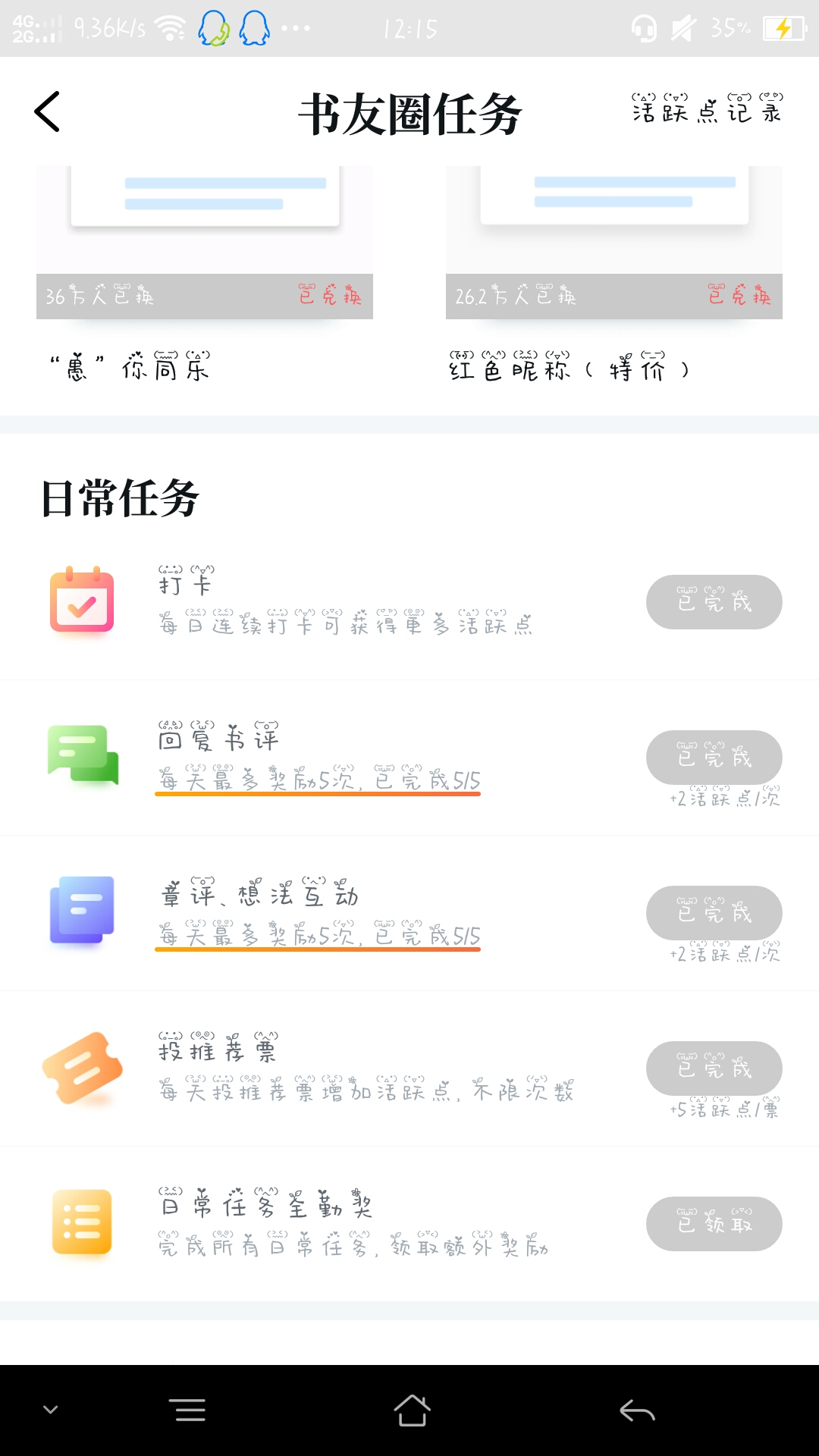Tap 已完成 button for 打卡 task
The width and height of the screenshot is (819, 1456).
coord(714,602)
